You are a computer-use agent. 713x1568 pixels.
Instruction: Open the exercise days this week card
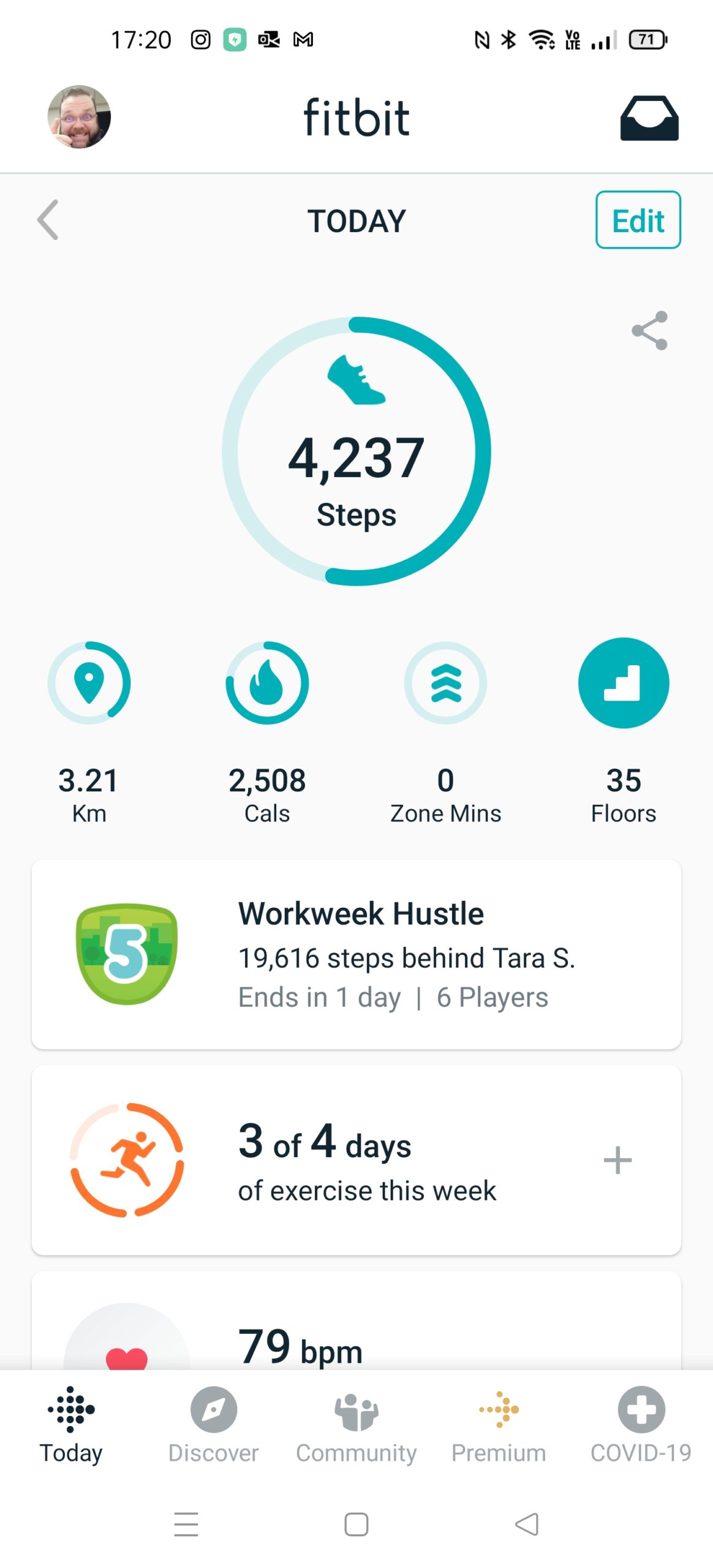click(356, 1160)
